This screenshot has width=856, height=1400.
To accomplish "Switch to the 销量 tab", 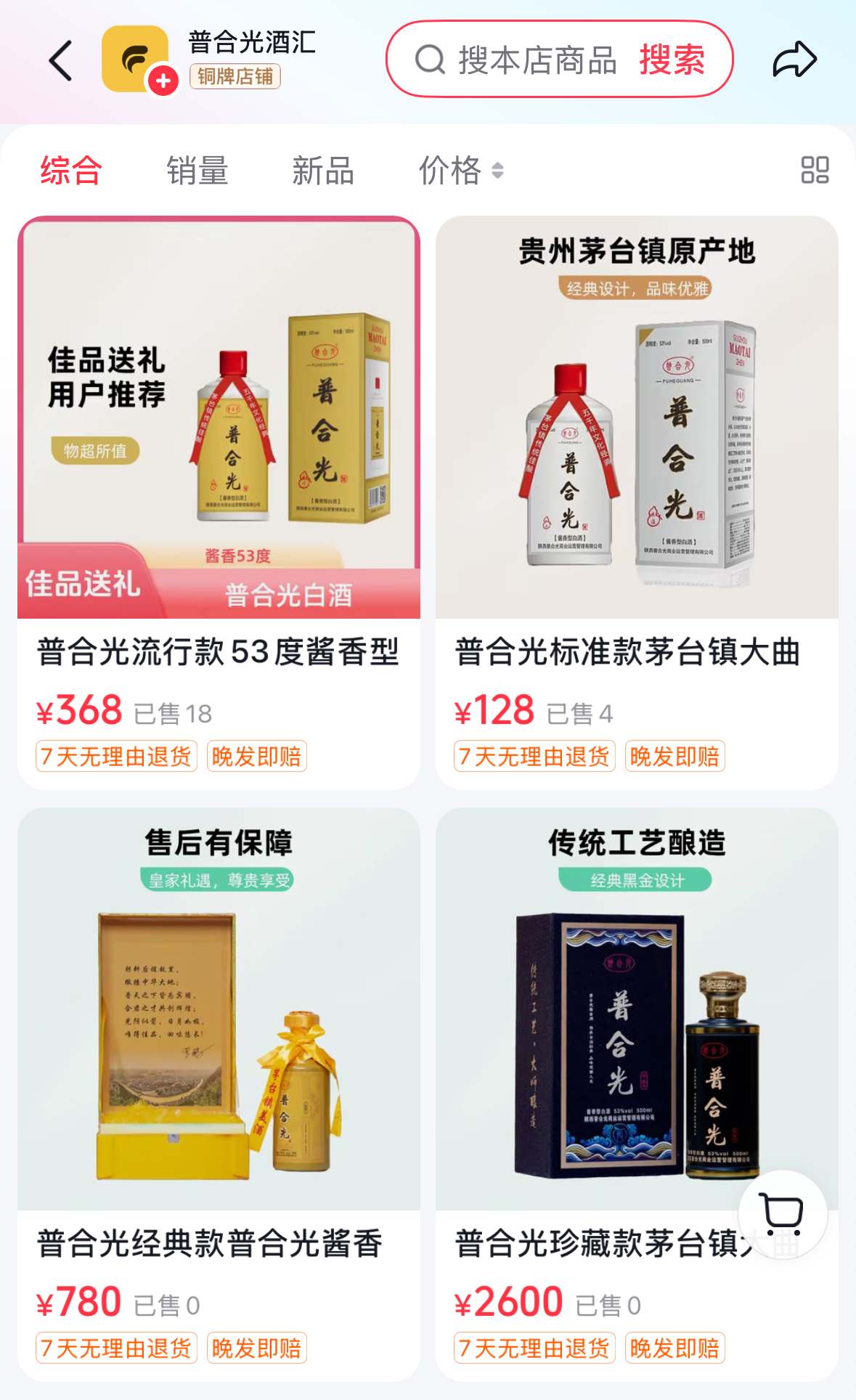I will point(197,169).
